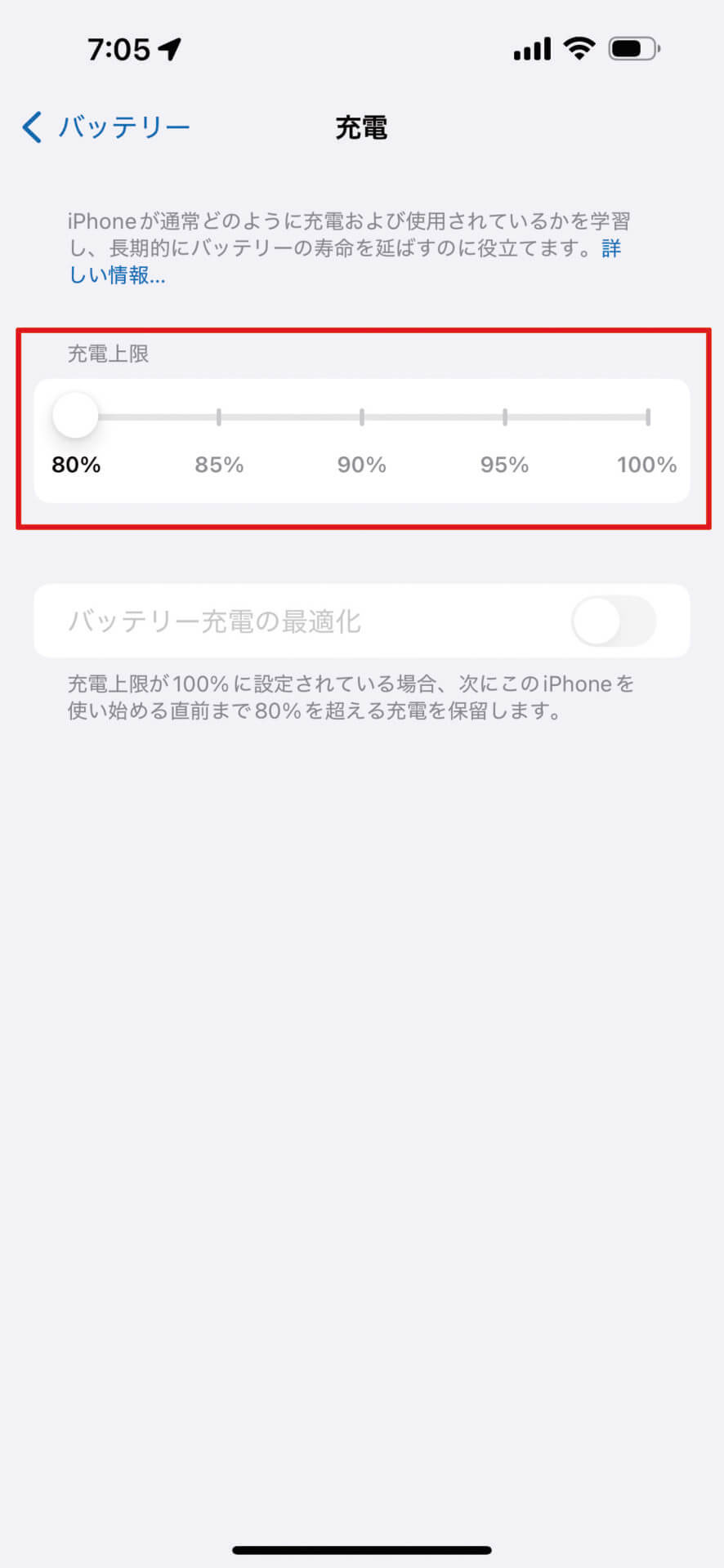Select the 90% position on the slider track
This screenshot has width=724, height=1568.
(361, 416)
